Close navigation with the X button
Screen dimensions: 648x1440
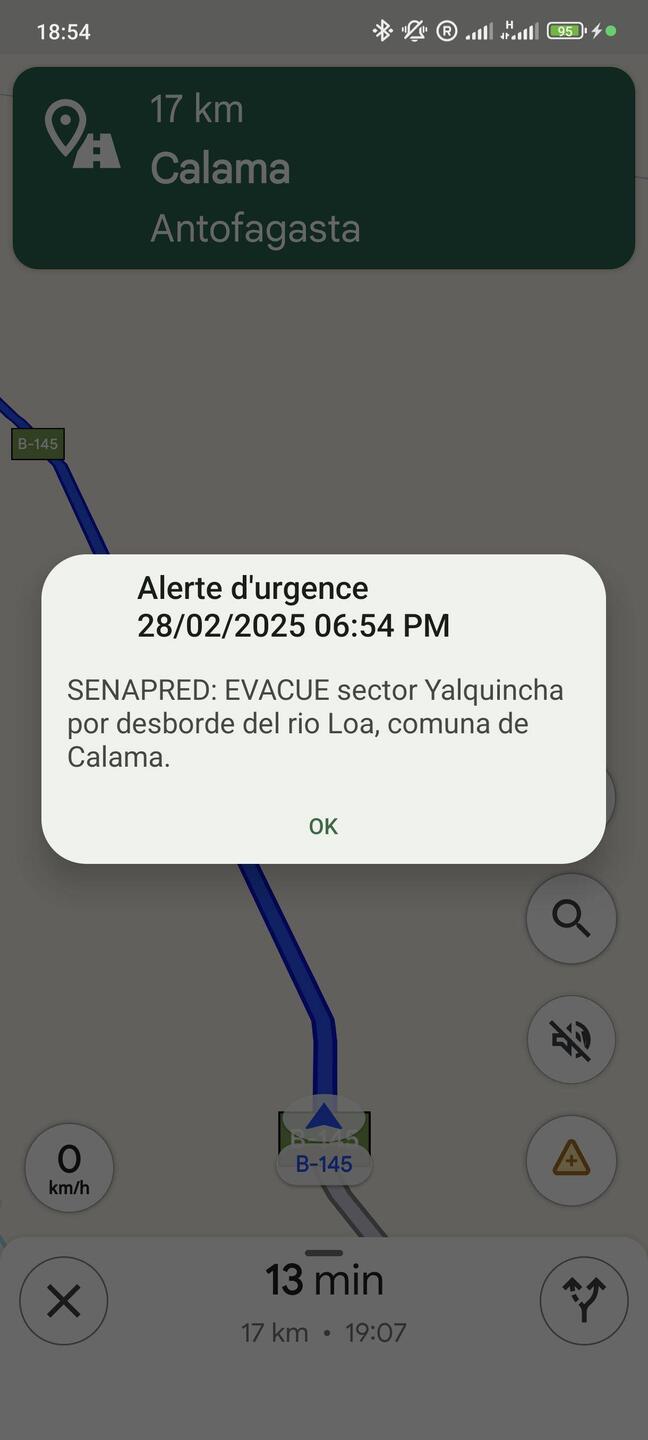pyautogui.click(x=64, y=1301)
